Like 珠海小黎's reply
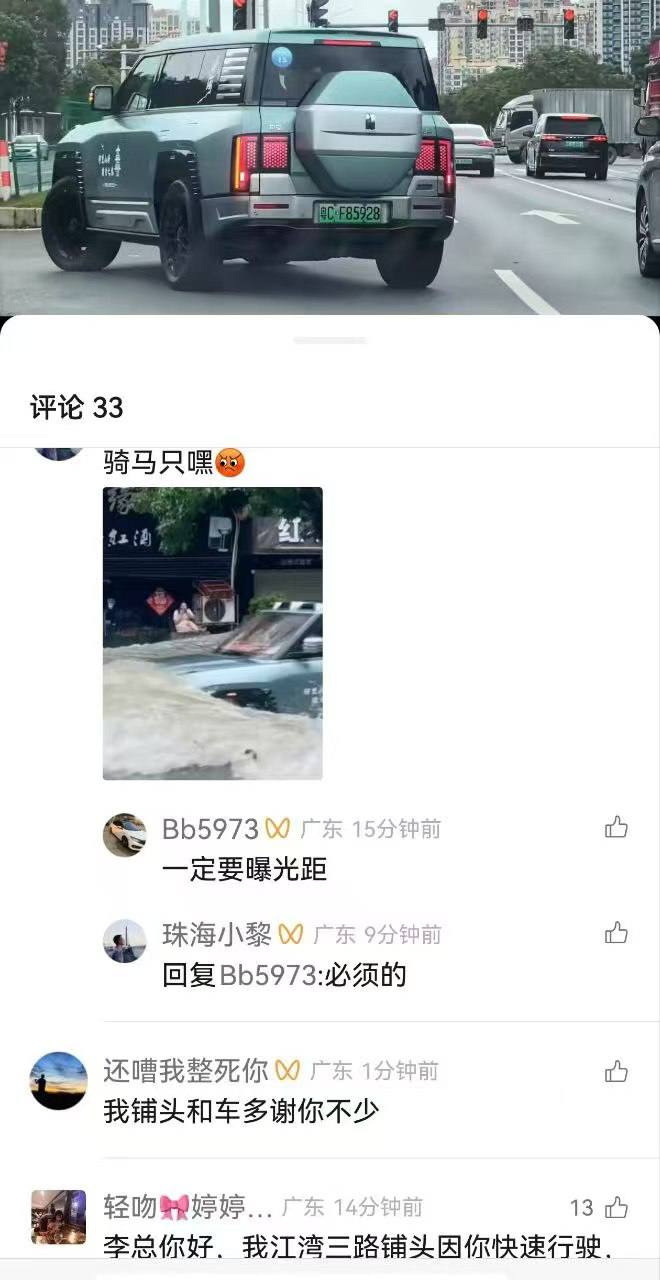This screenshot has width=660, height=1280. [616, 933]
